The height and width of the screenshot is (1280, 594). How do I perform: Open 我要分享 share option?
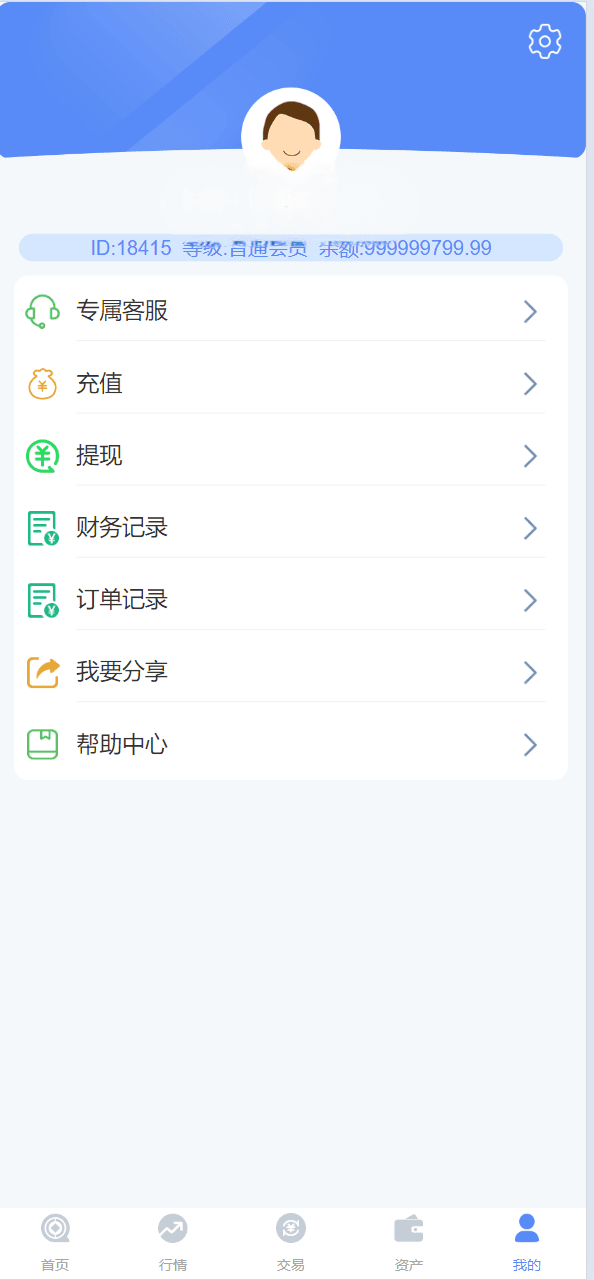pyautogui.click(x=291, y=672)
